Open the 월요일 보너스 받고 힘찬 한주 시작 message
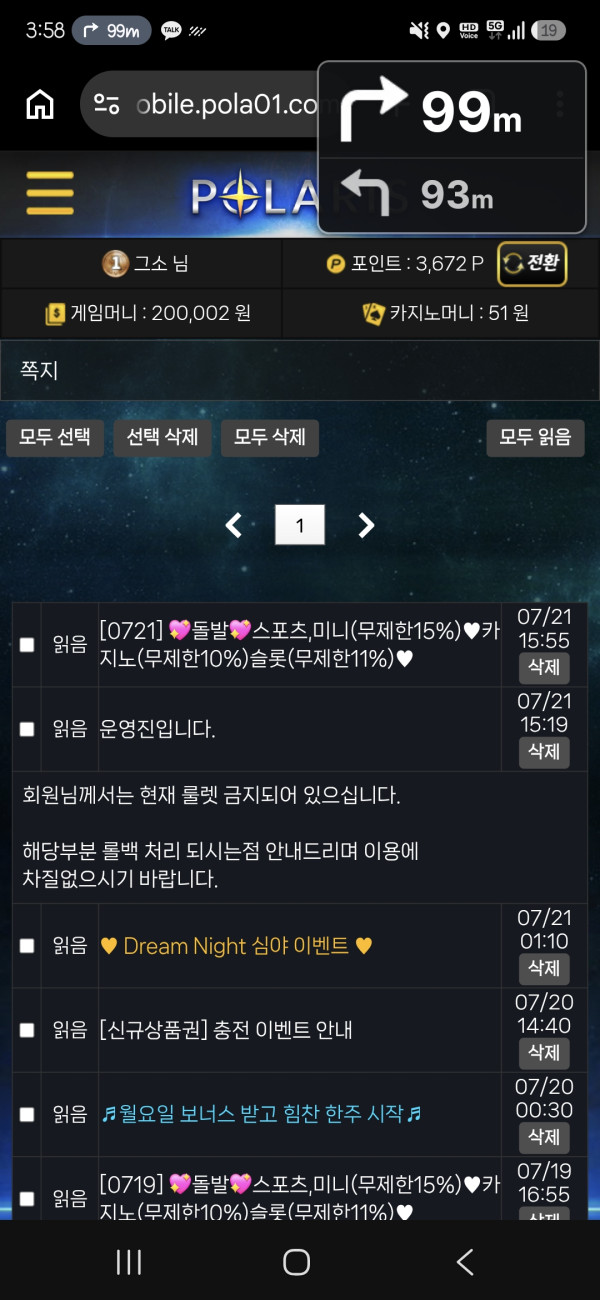 pyautogui.click(x=262, y=1114)
